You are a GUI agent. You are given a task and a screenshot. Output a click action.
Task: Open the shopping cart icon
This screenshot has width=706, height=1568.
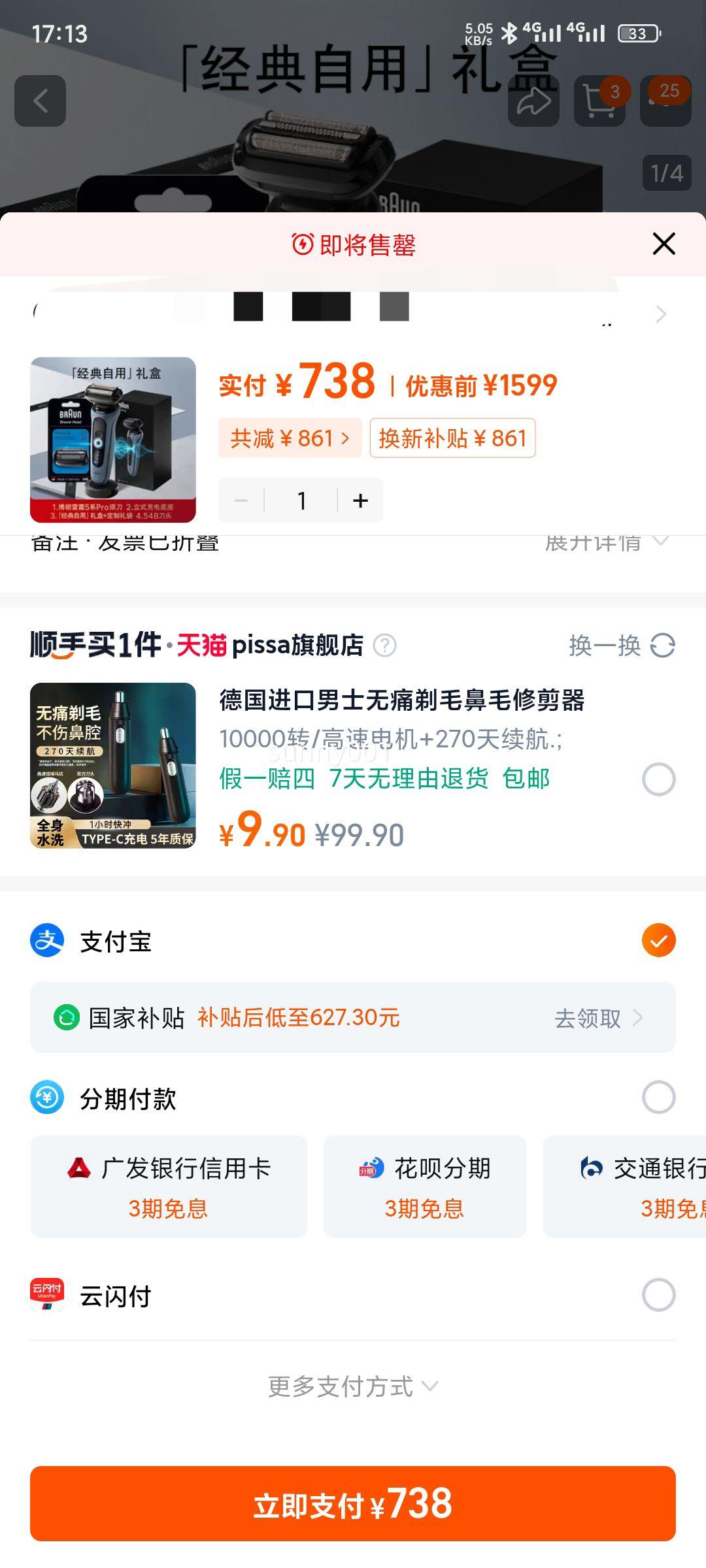[599, 99]
